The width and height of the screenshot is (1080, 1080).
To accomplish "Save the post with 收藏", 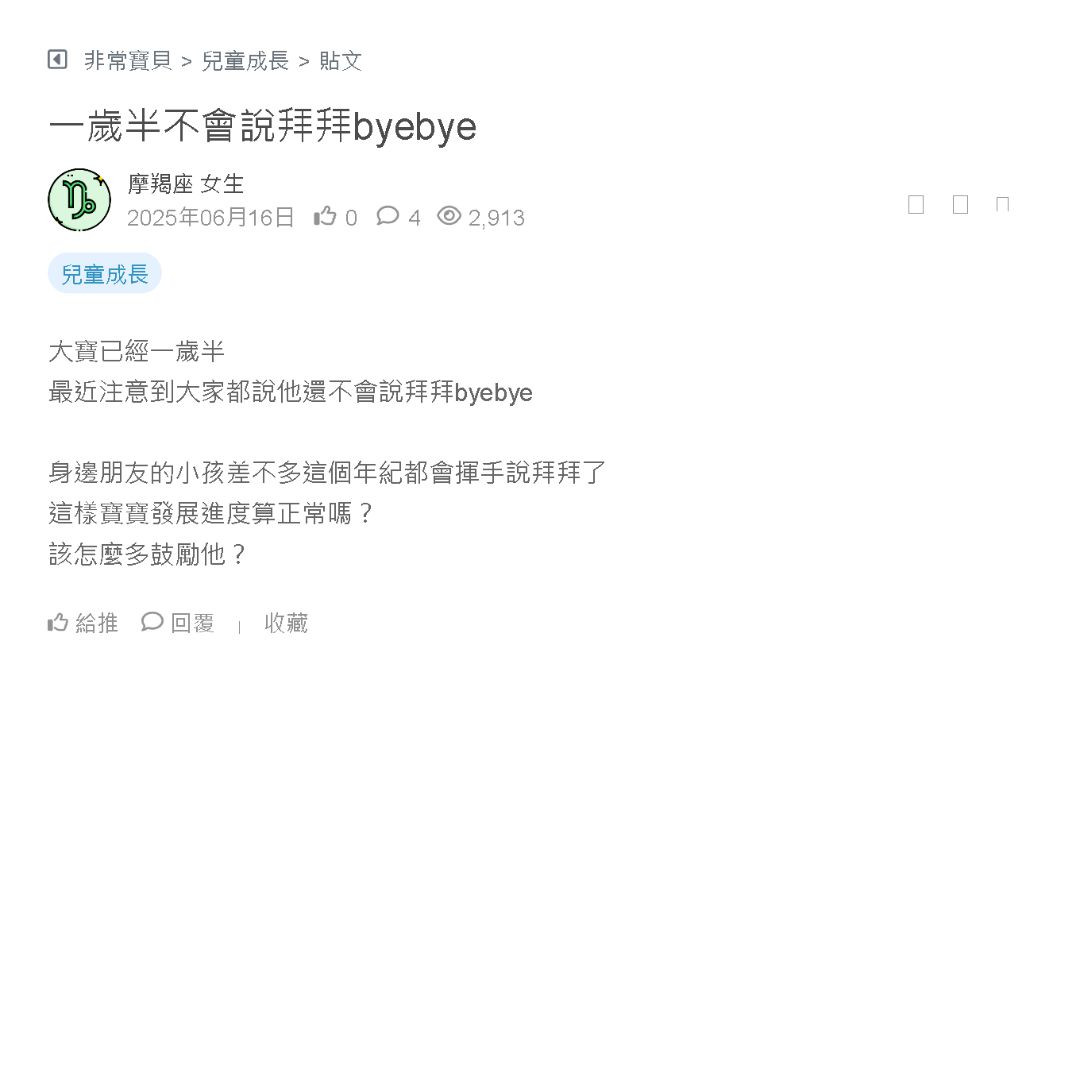I will click(x=286, y=623).
